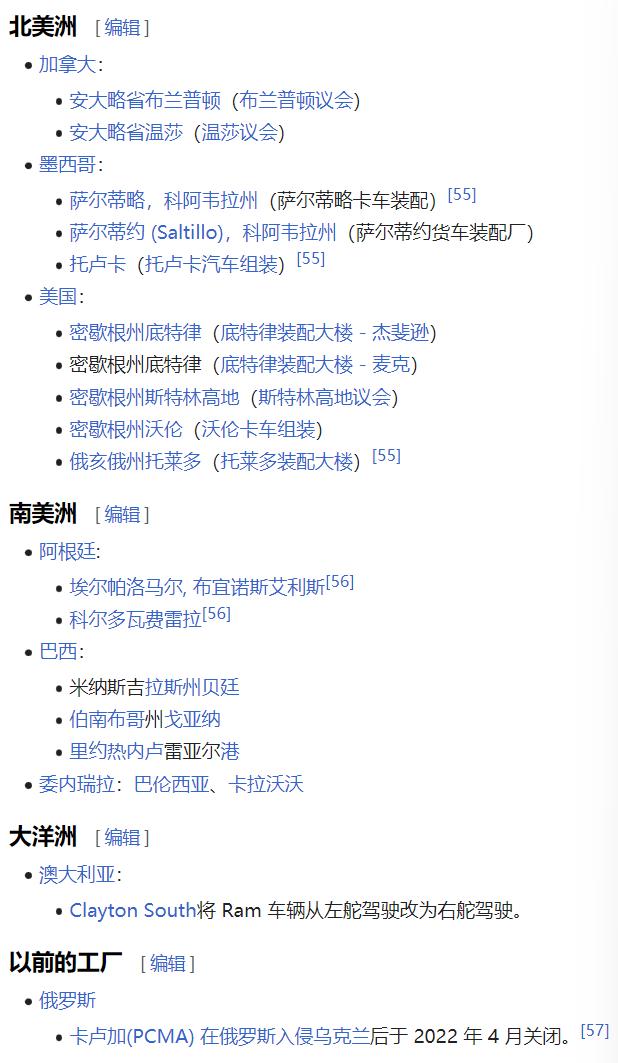Image resolution: width=618 pixels, height=1063 pixels.
Task: Open the Clayton South link
Action: click(132, 910)
